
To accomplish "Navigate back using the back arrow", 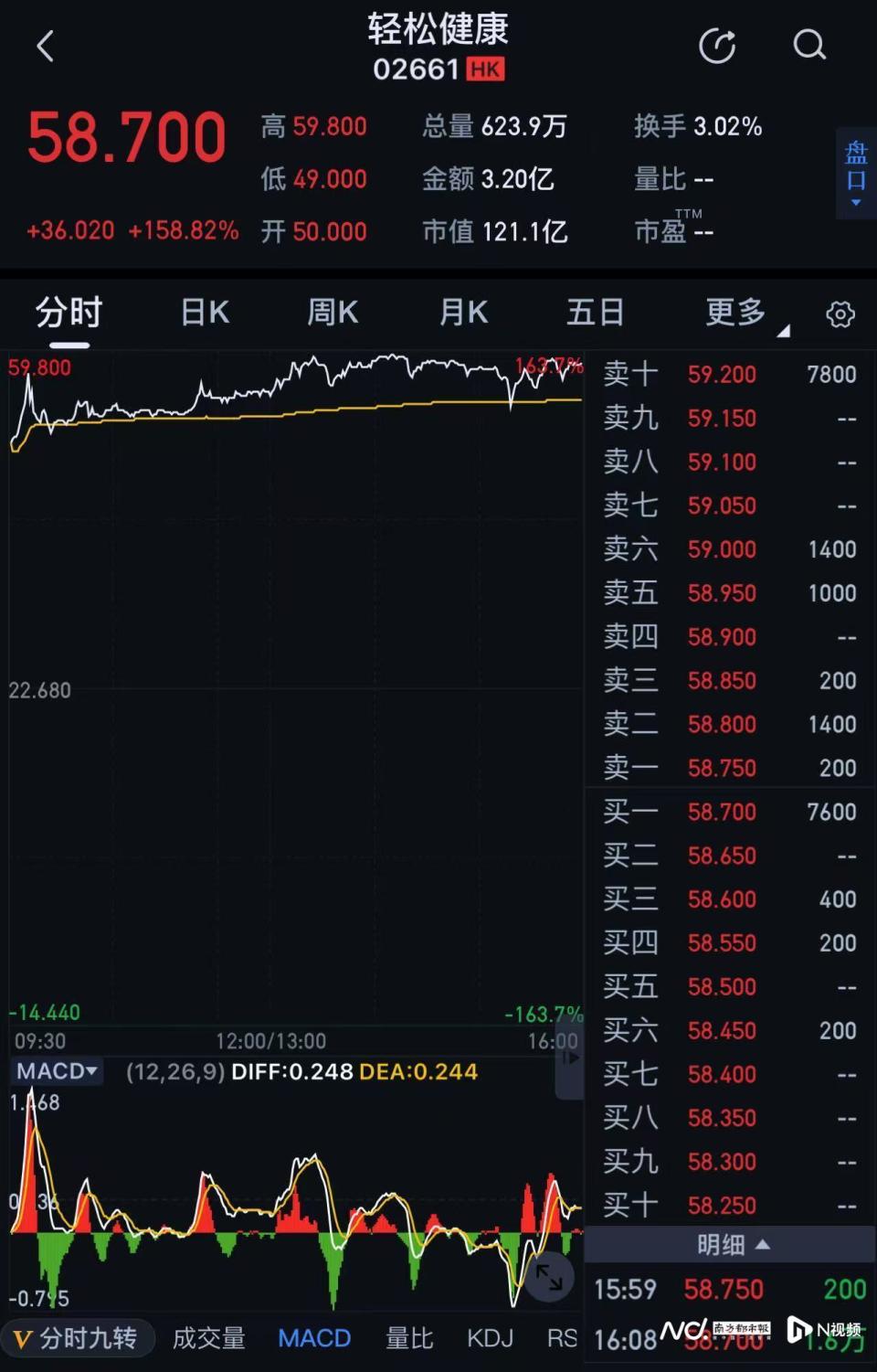I will point(46,46).
